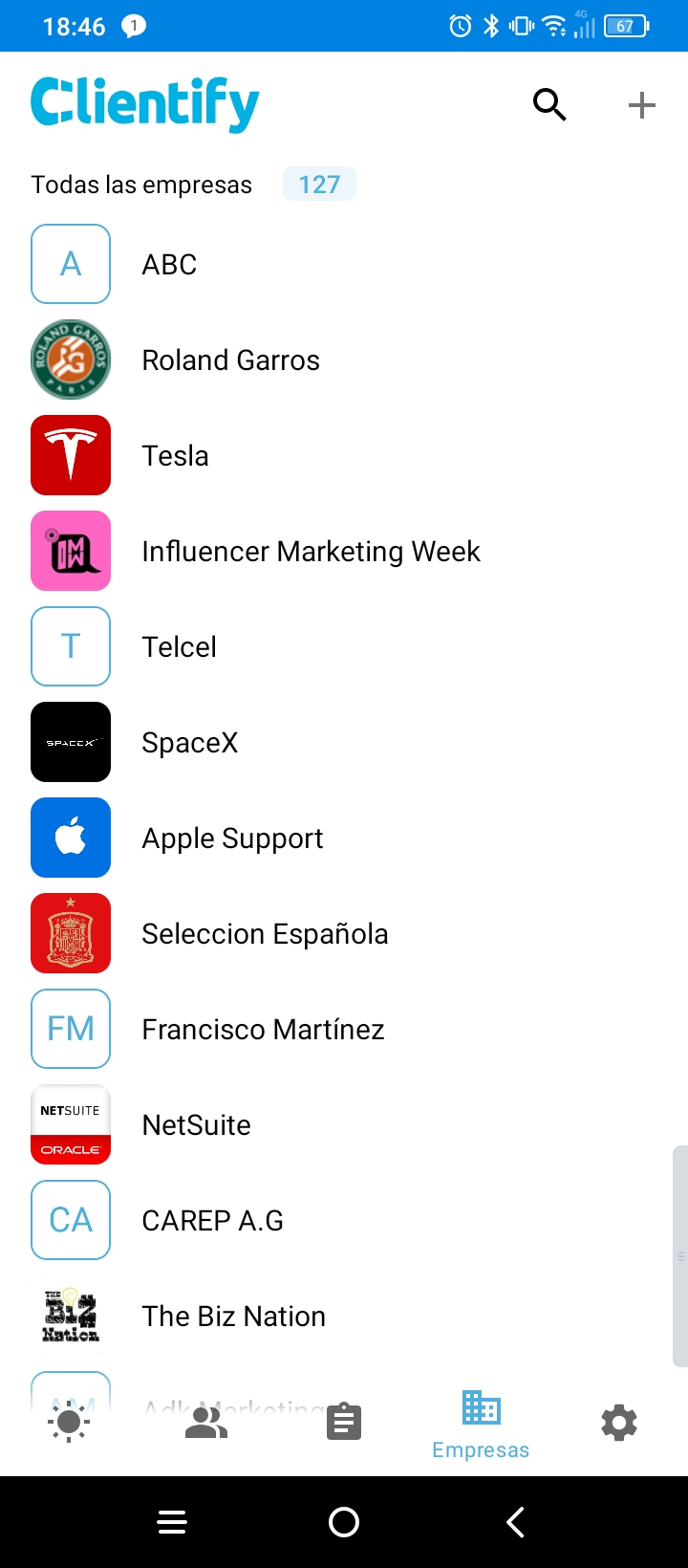Open Seleccion Española company
The width and height of the screenshot is (688, 1568).
pyautogui.click(x=344, y=933)
